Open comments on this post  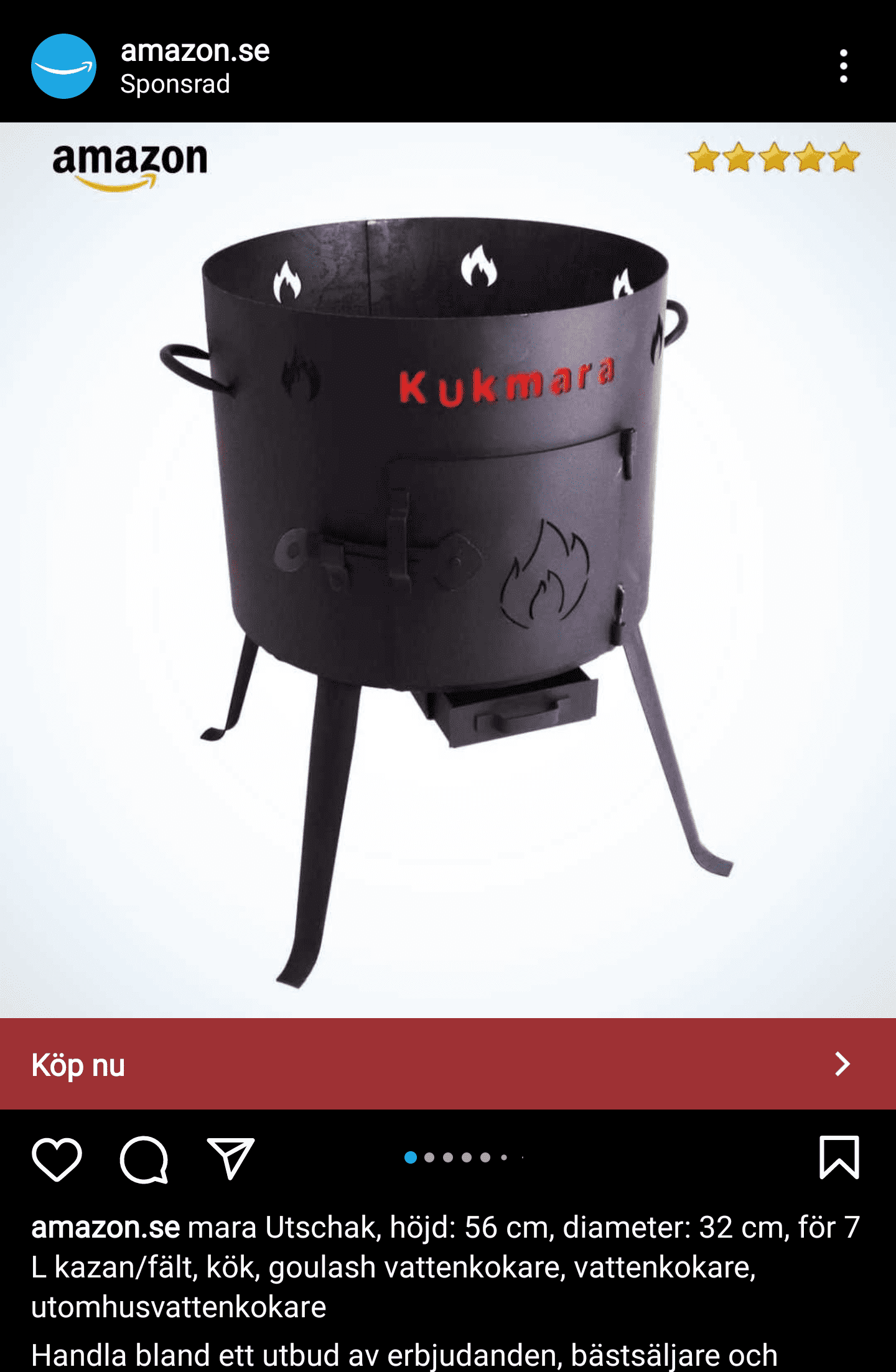(144, 1159)
